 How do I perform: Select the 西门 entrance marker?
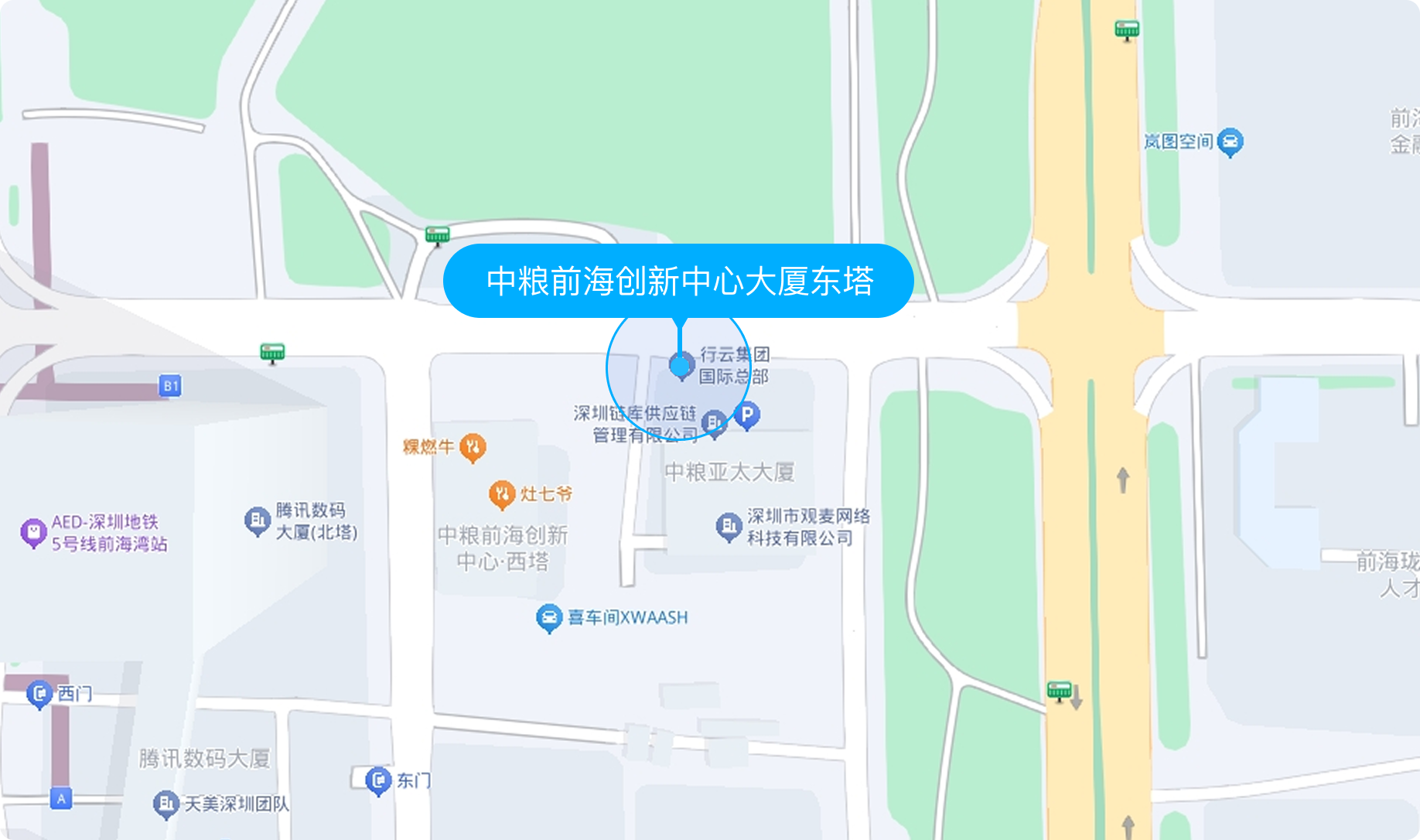tap(39, 694)
